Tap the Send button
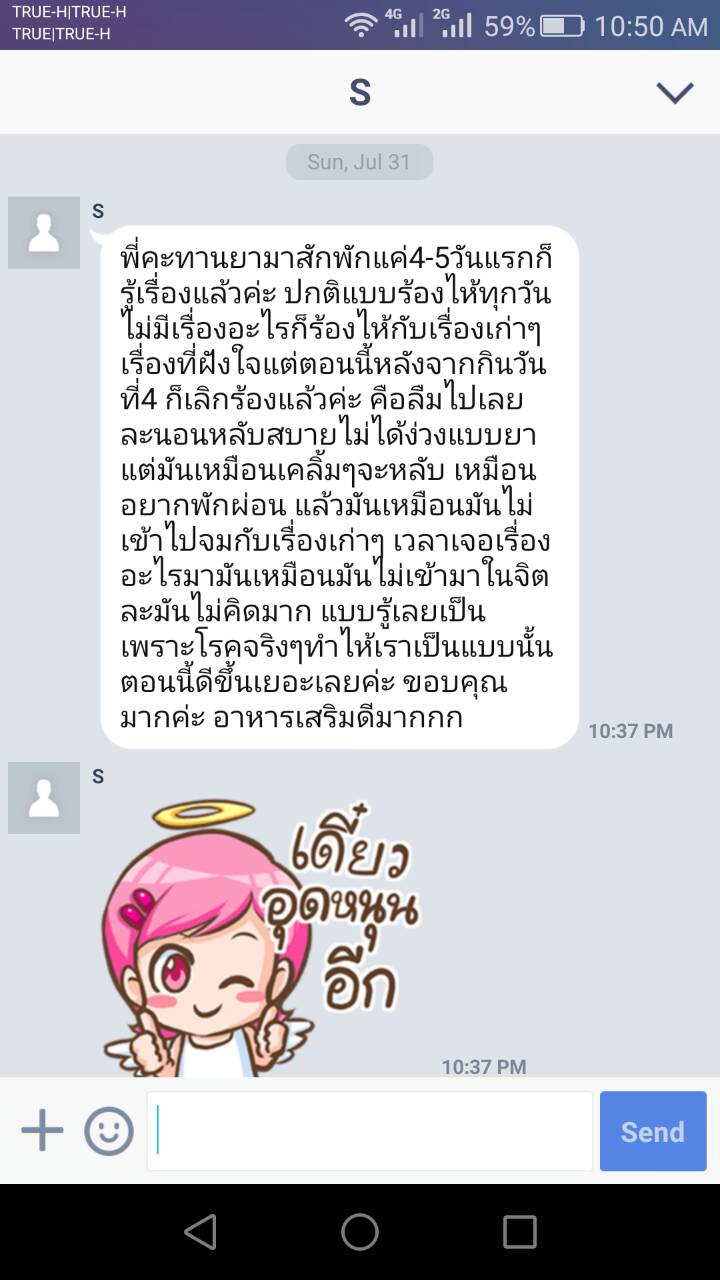The height and width of the screenshot is (1280, 720). [x=652, y=1131]
